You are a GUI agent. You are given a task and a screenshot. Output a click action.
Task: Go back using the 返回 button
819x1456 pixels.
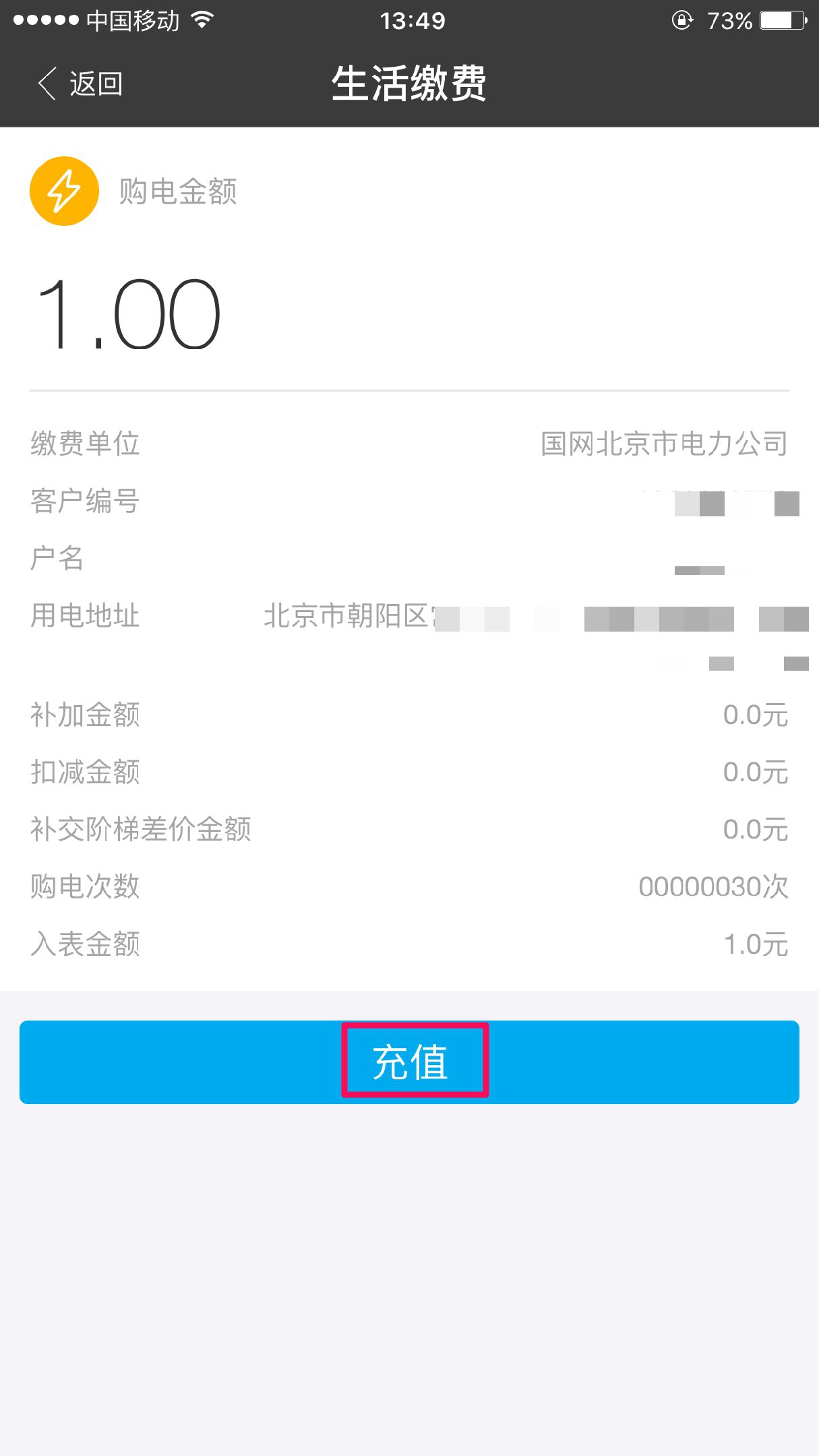click(x=81, y=84)
